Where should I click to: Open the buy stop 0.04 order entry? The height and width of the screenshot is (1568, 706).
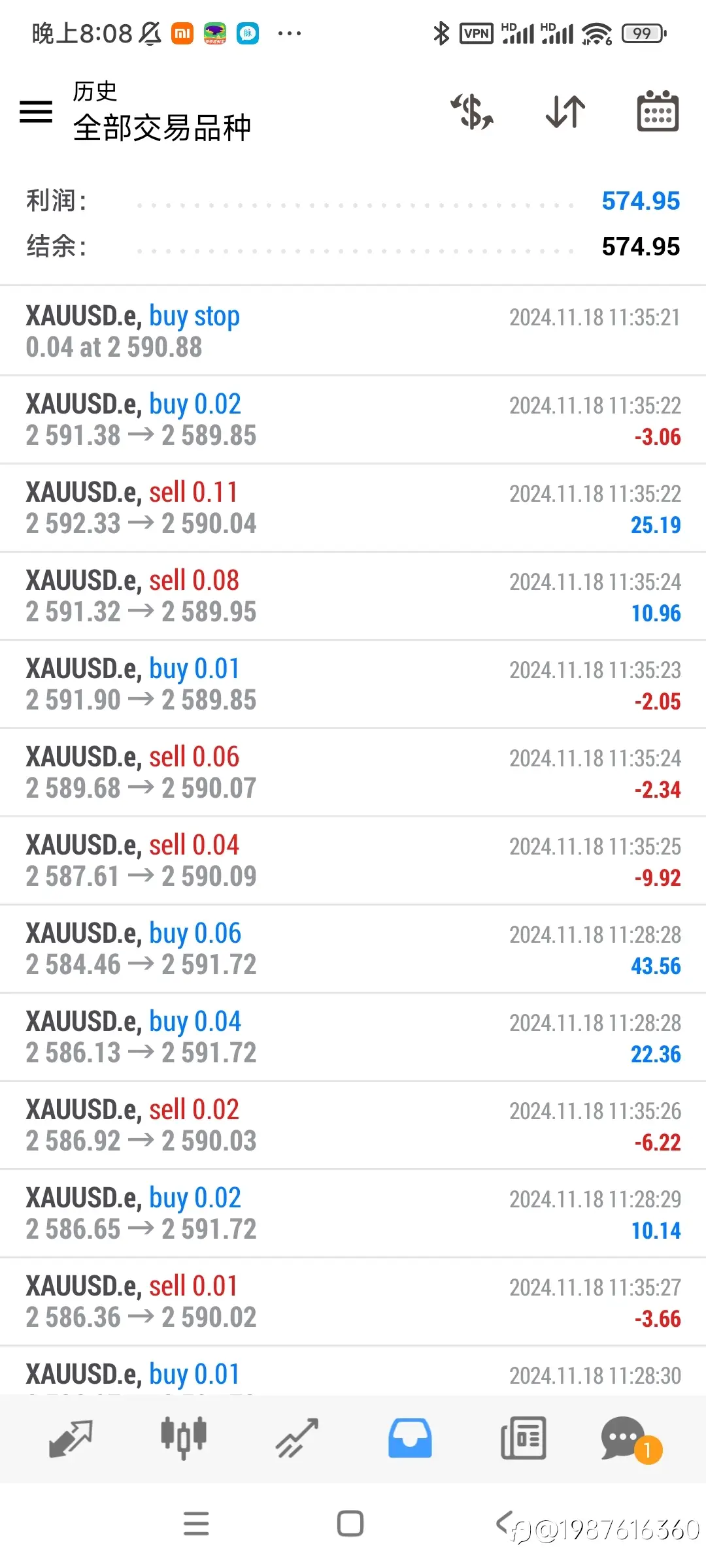click(353, 331)
